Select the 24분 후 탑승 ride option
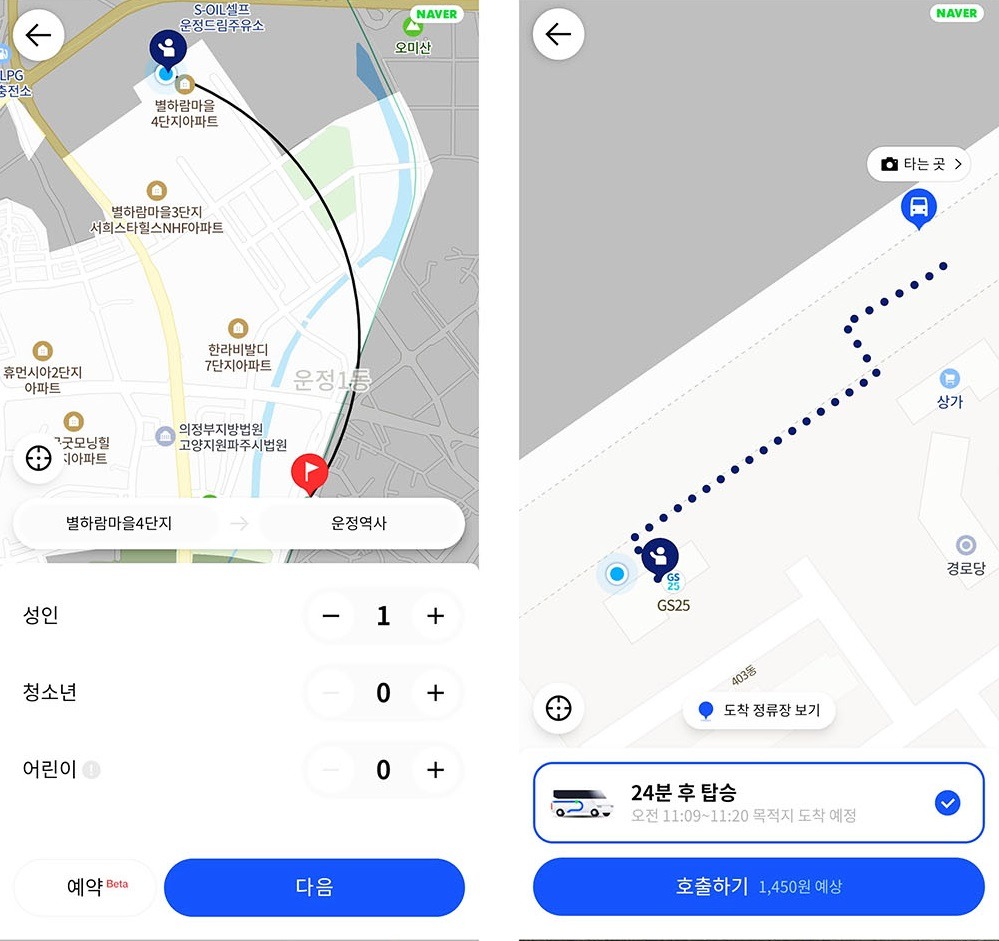Viewport: 999px width, 941px height. [x=758, y=803]
